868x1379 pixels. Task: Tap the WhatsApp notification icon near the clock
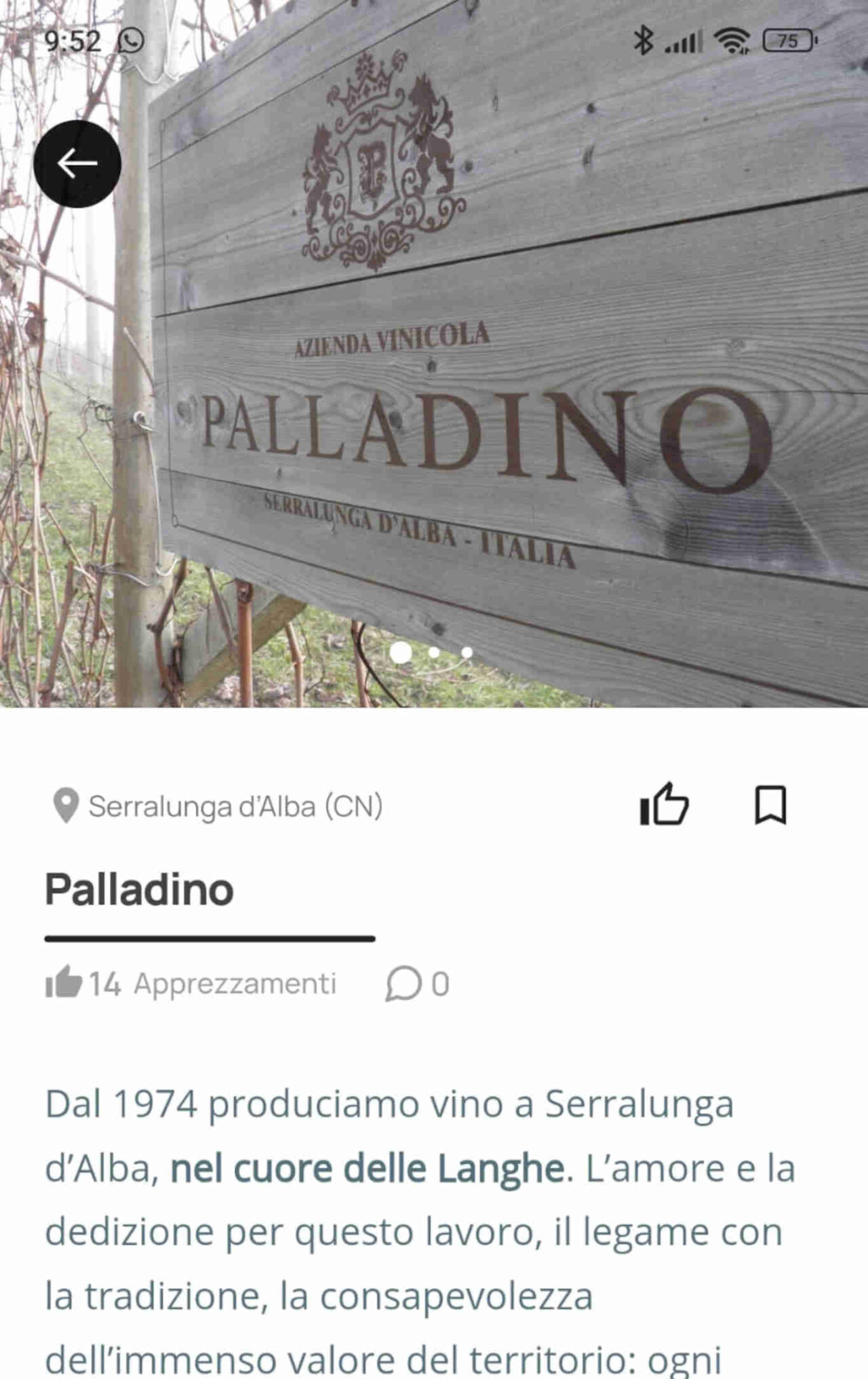(130, 41)
